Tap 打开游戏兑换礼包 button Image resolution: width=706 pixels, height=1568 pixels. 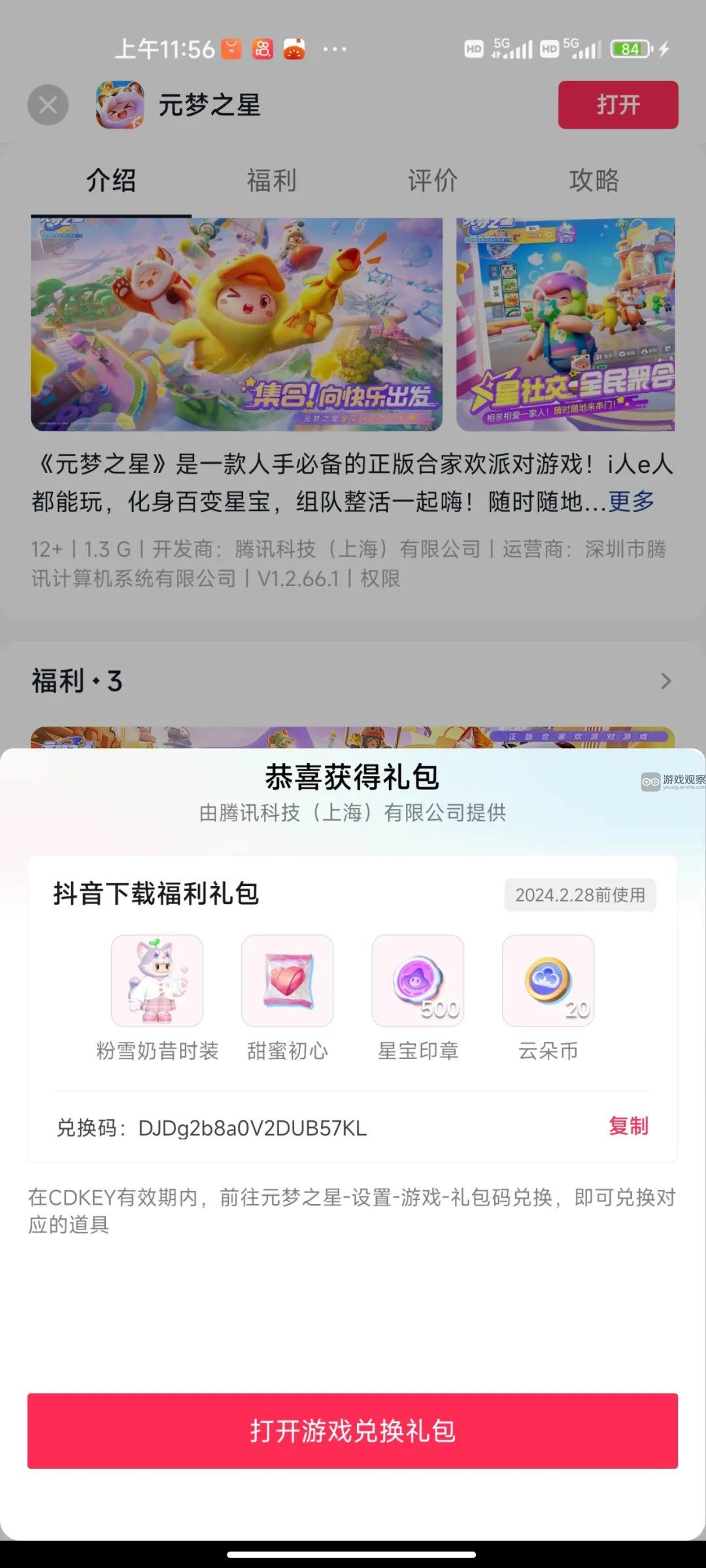pyautogui.click(x=352, y=1431)
